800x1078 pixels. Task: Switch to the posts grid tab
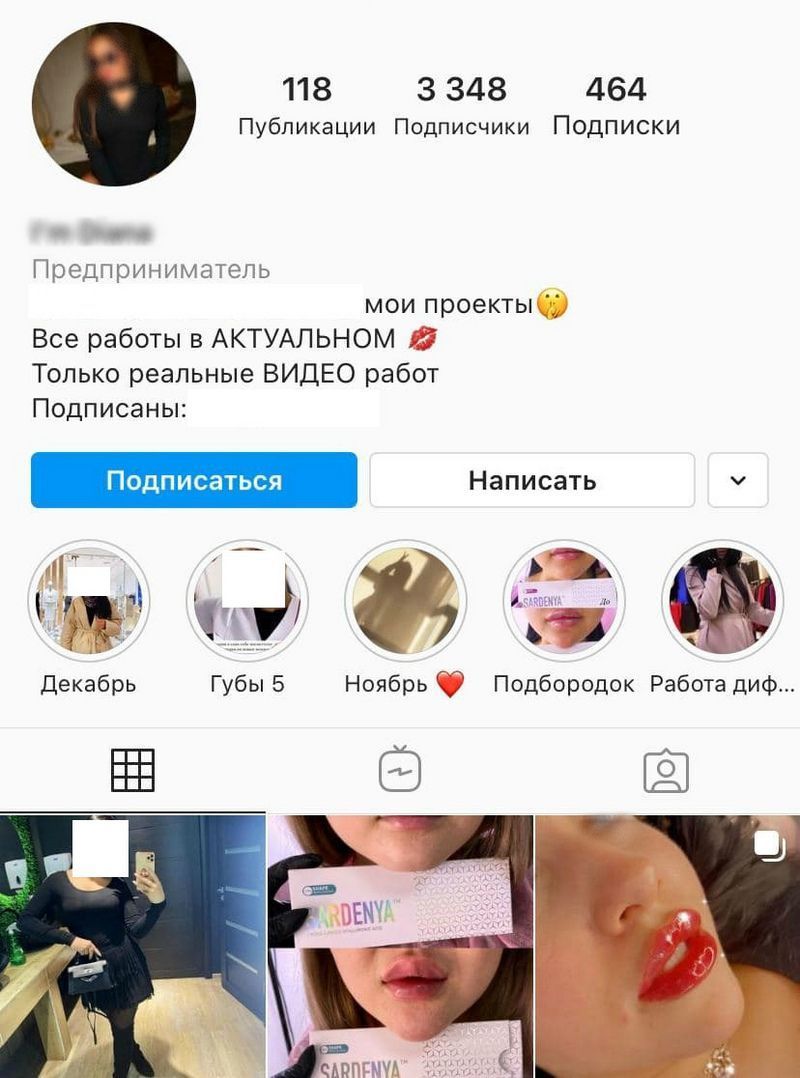coord(132,770)
